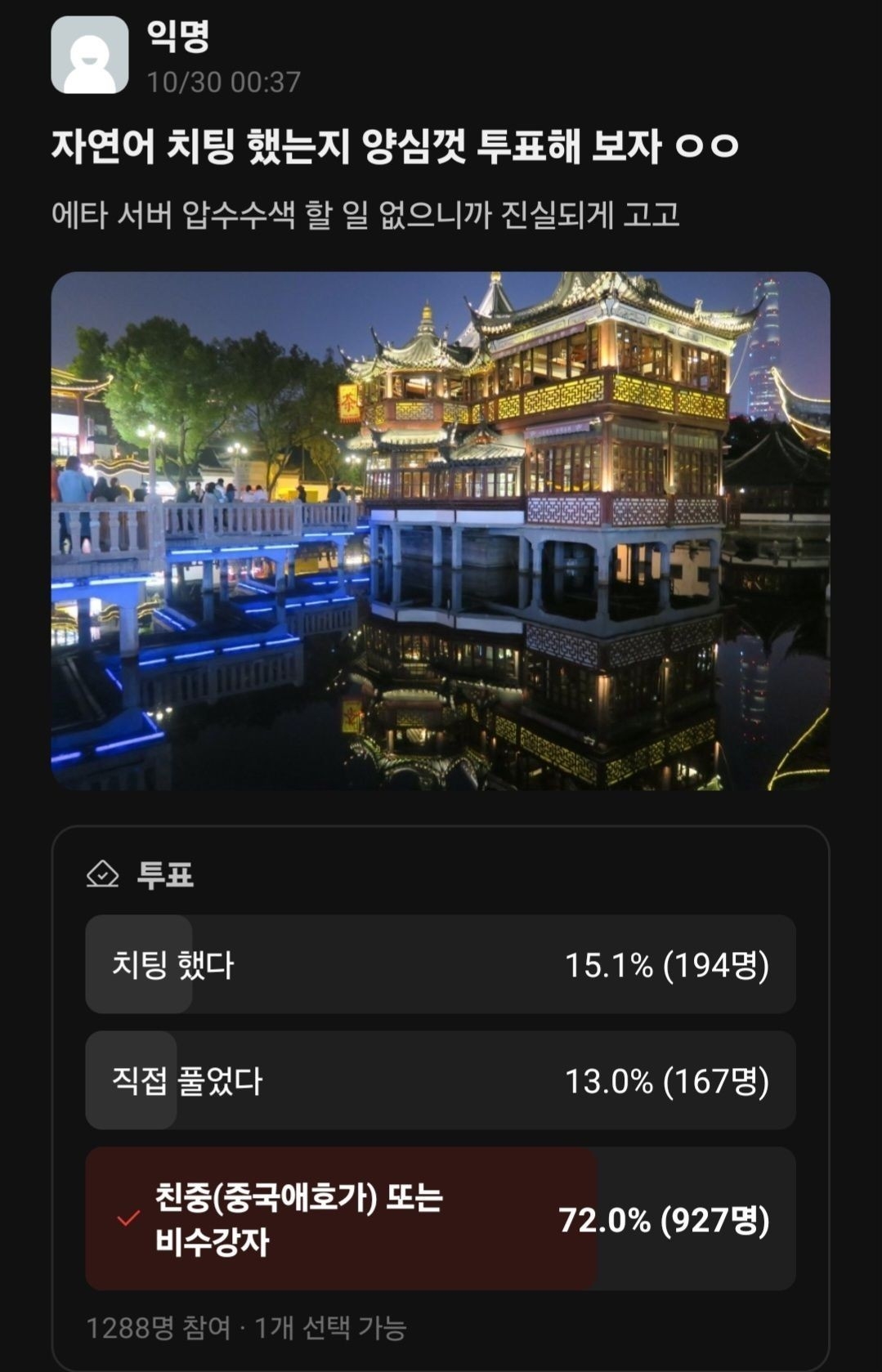Vote for the '직접 풀었다' option
The image size is (882, 1372).
coord(440,1080)
